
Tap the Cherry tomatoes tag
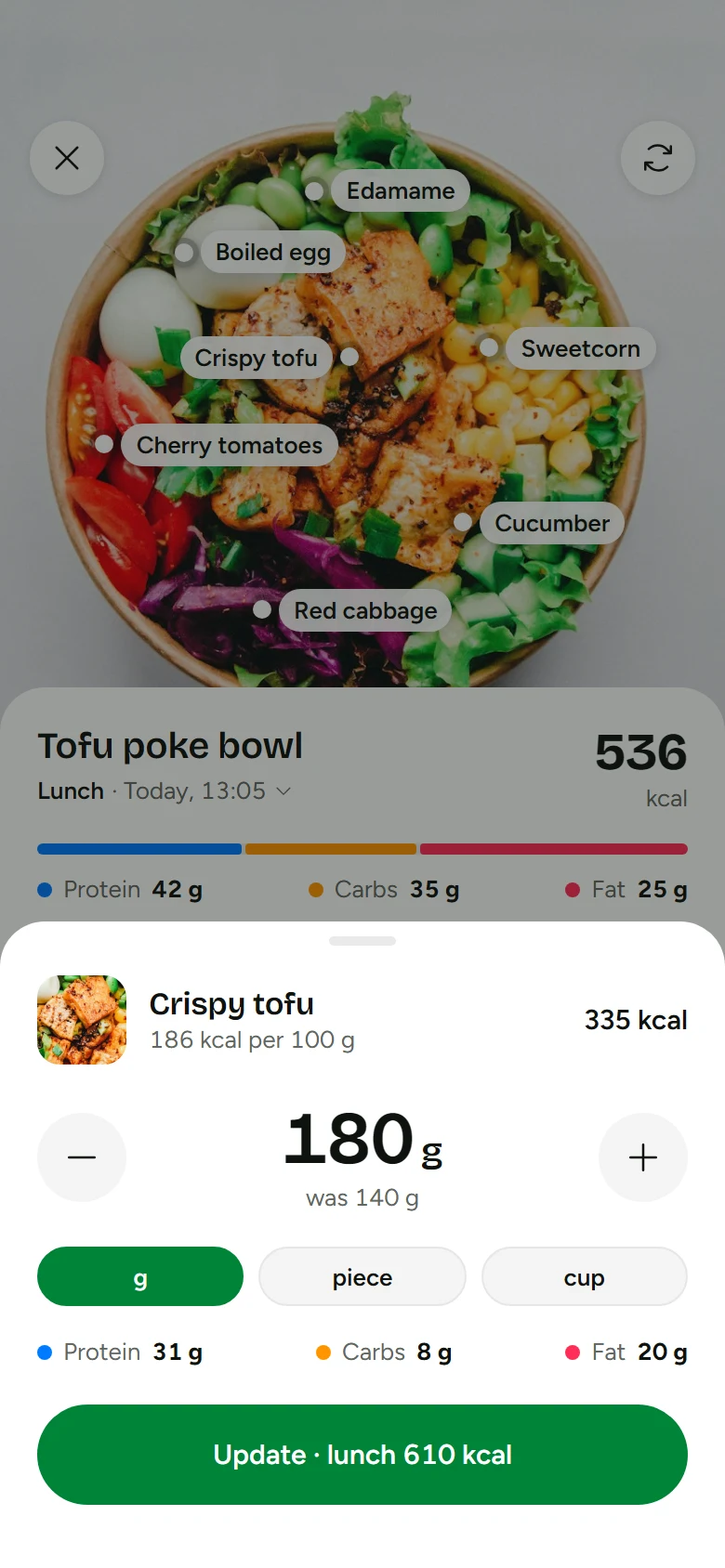coord(230,445)
